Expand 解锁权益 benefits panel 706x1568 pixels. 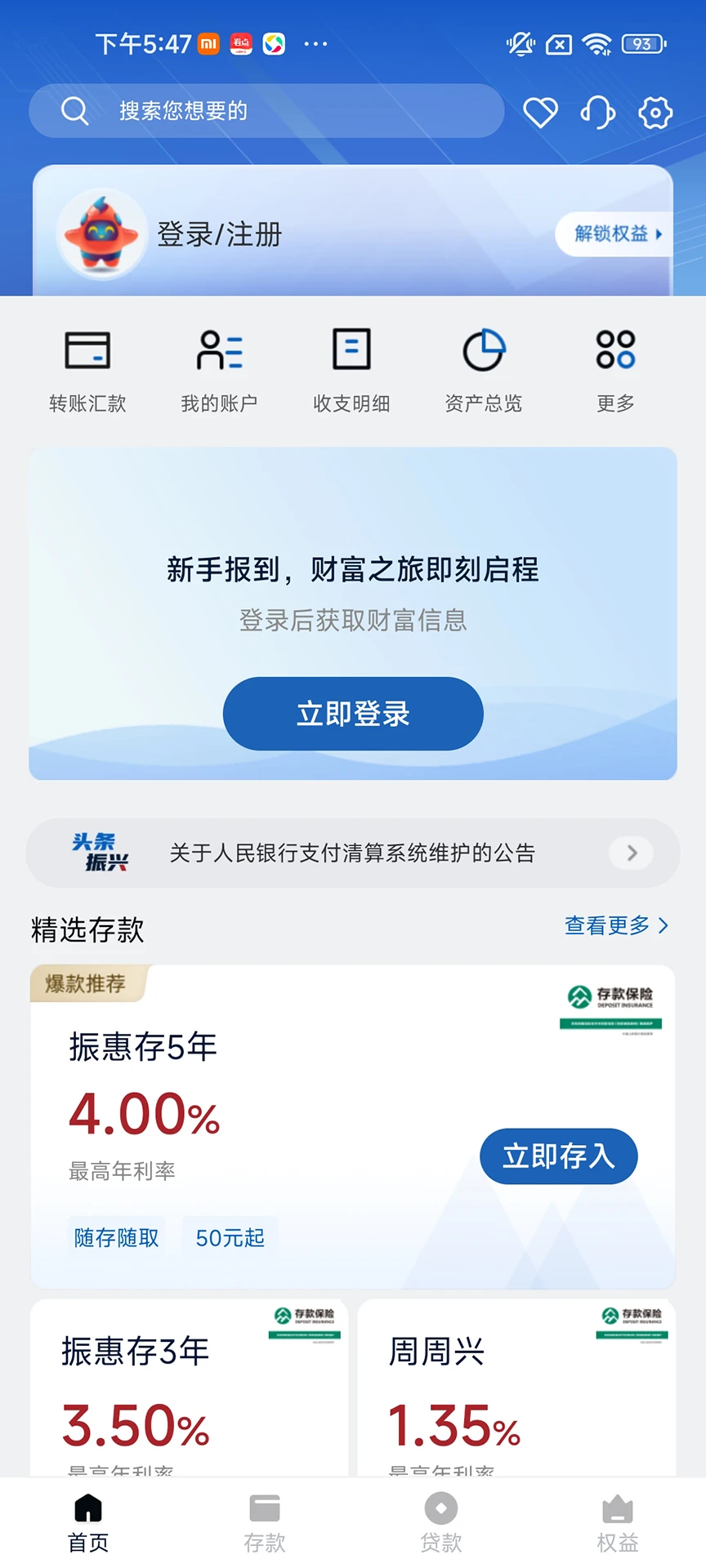point(612,234)
